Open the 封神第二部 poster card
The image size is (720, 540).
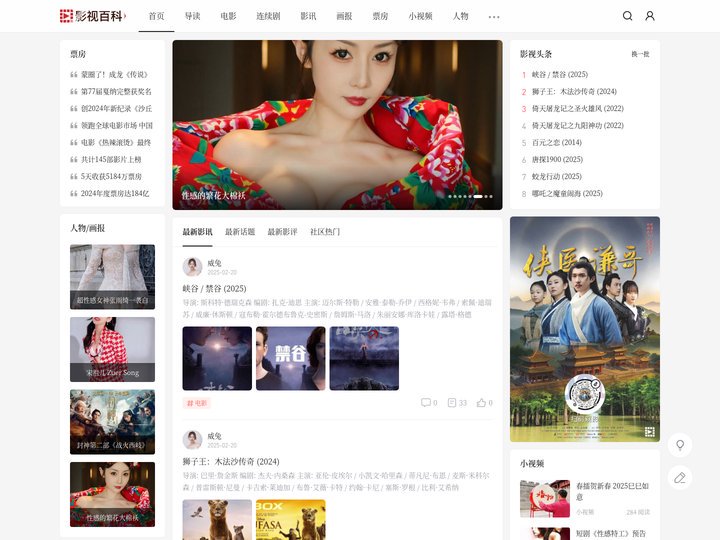[112, 422]
